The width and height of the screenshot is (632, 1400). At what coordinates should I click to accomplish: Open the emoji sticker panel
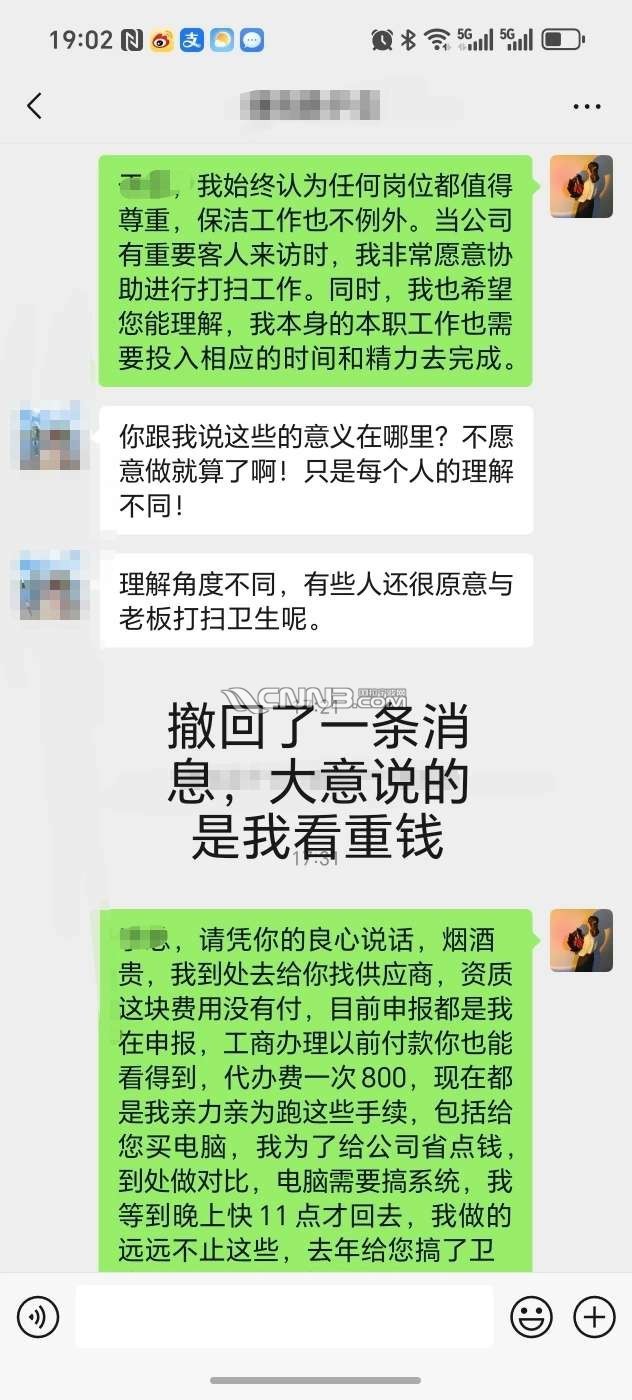click(531, 1317)
